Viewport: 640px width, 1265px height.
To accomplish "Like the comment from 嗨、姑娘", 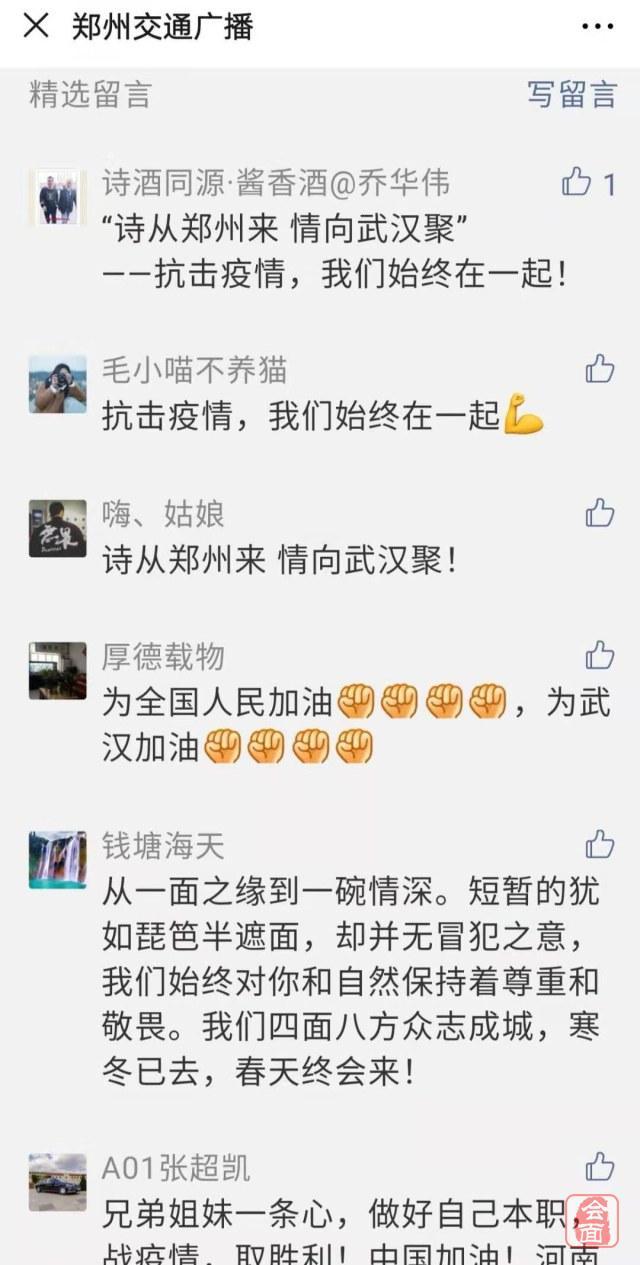I will pyautogui.click(x=600, y=513).
